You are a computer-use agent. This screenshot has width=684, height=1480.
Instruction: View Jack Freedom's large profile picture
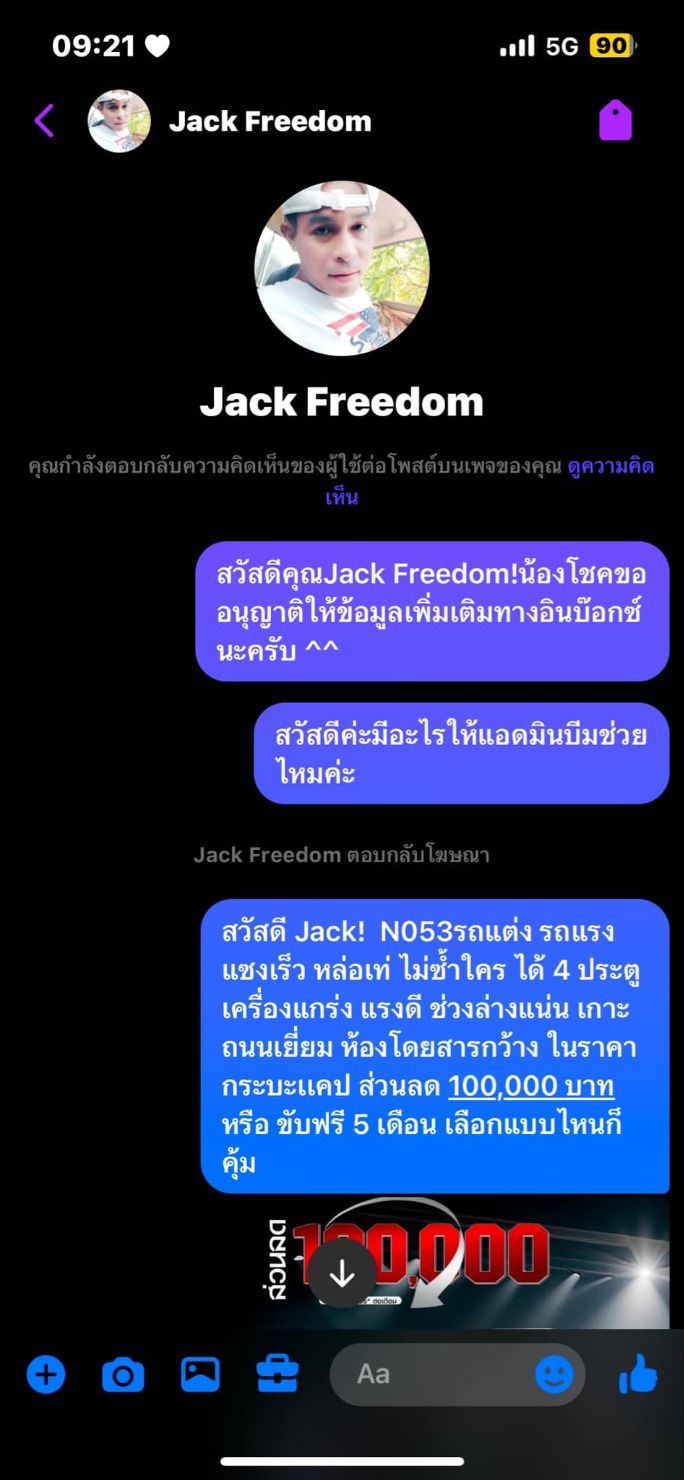(342, 268)
